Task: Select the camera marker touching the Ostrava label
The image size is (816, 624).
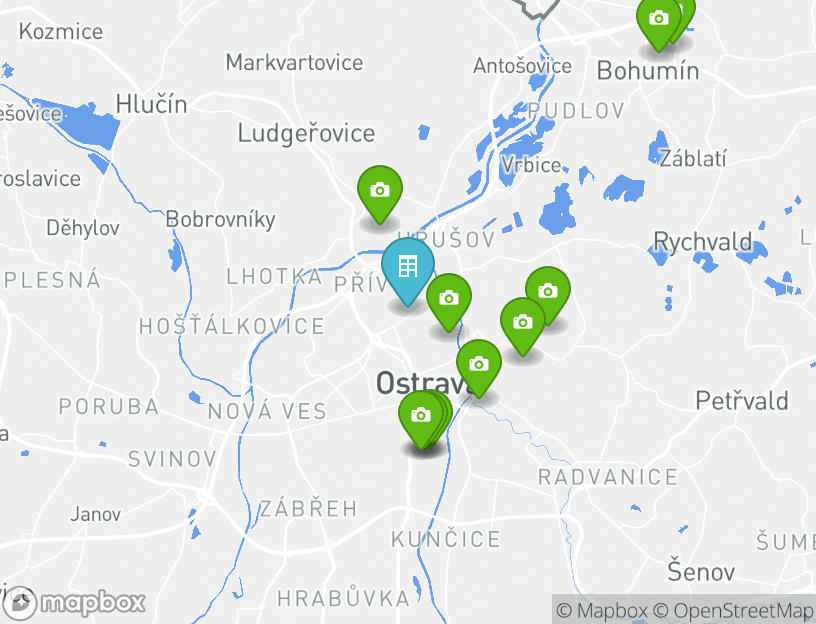Action: pos(479,364)
